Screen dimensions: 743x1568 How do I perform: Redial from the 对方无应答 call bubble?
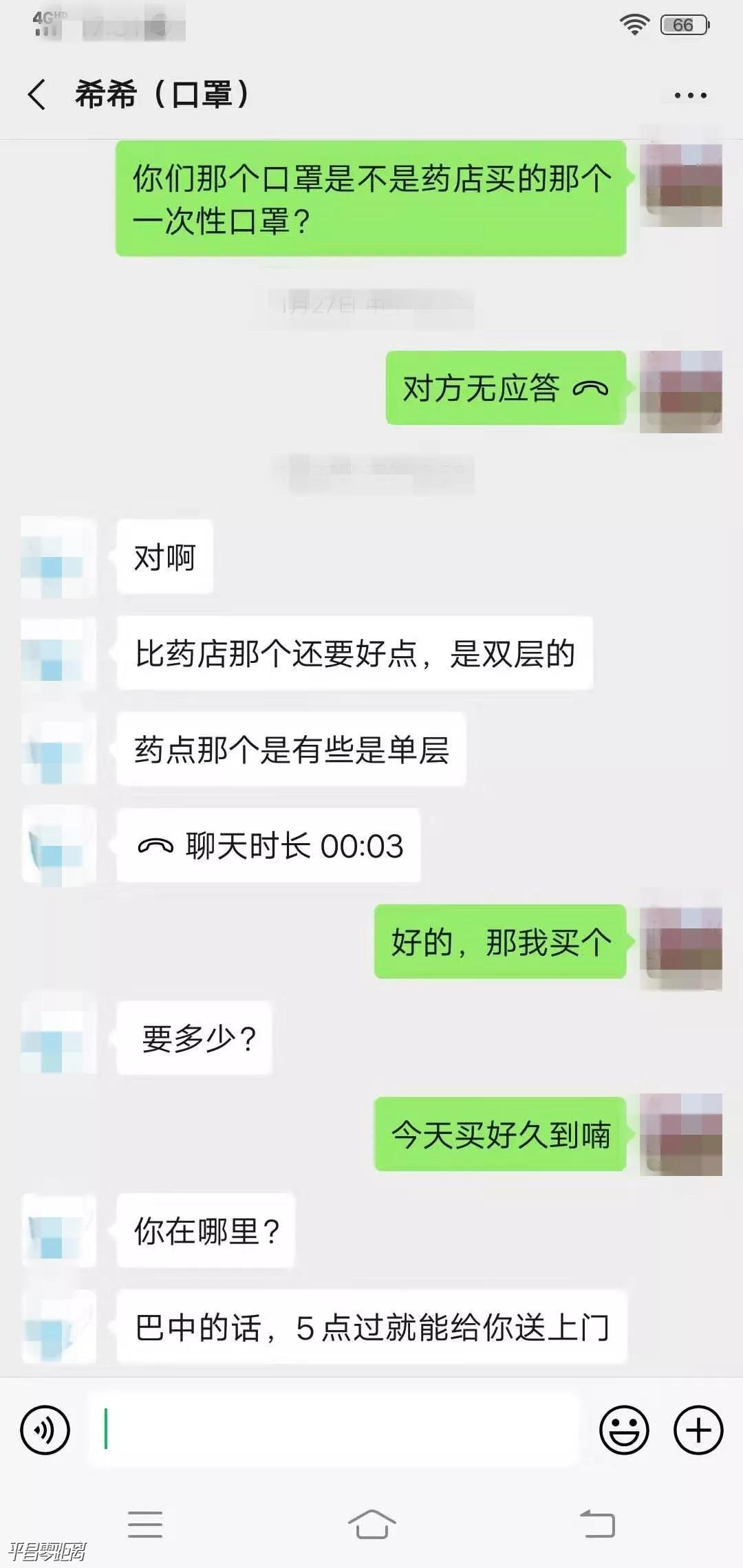(506, 389)
